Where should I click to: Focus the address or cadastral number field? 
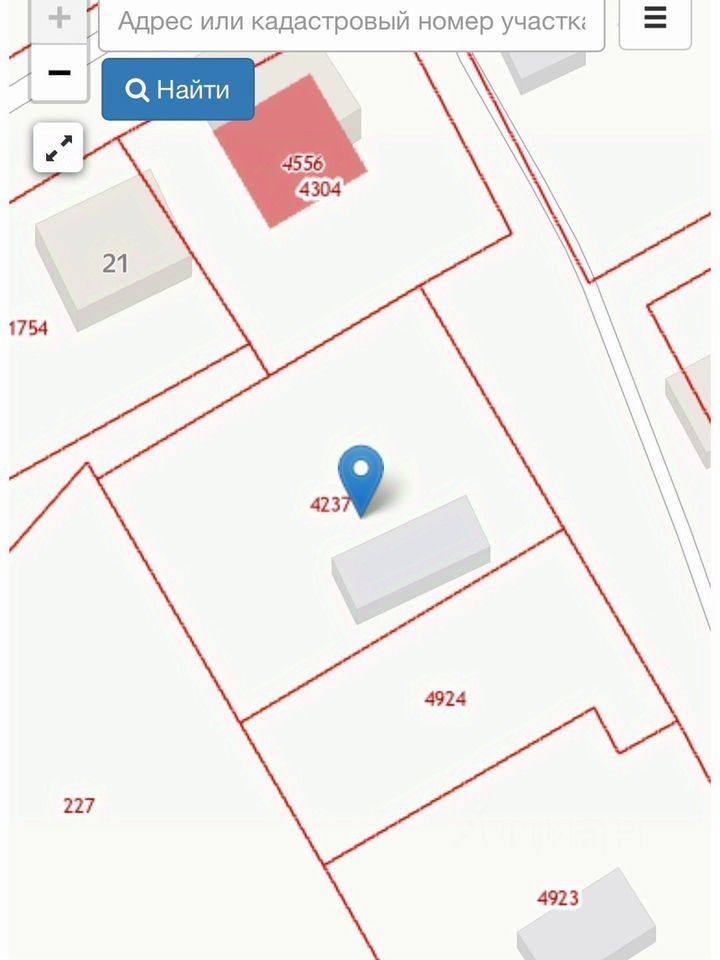(x=351, y=22)
